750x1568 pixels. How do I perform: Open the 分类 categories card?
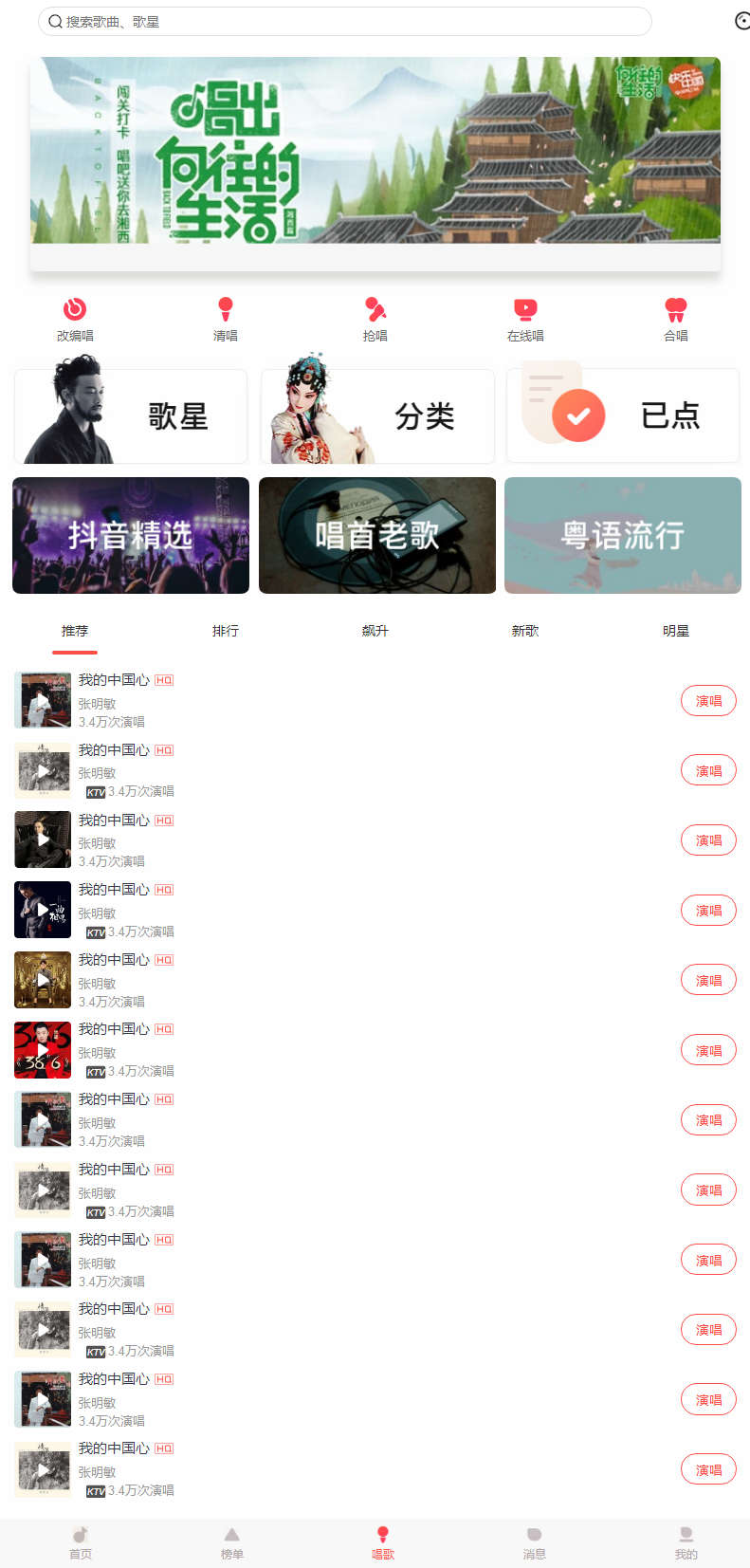tap(377, 415)
